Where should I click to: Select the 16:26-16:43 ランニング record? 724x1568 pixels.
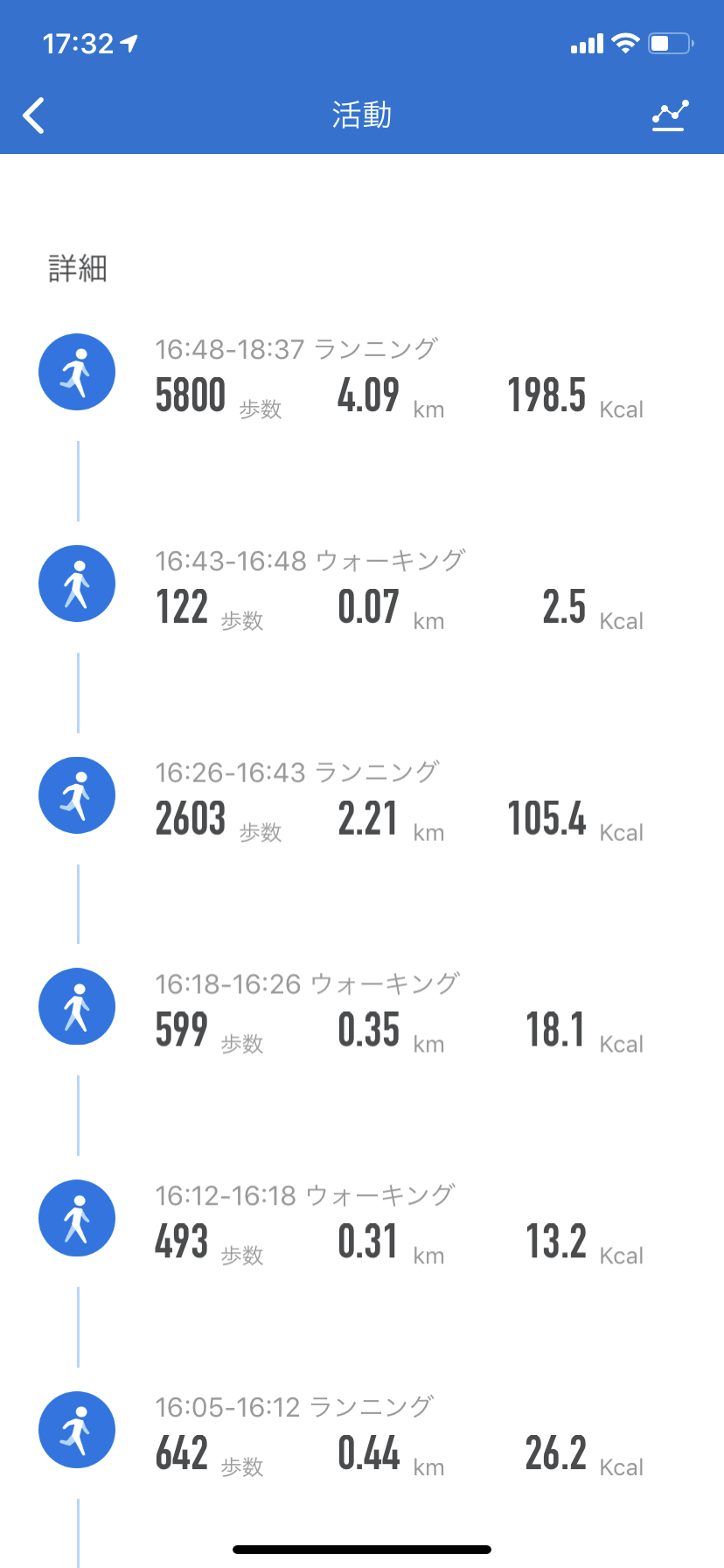click(362, 800)
